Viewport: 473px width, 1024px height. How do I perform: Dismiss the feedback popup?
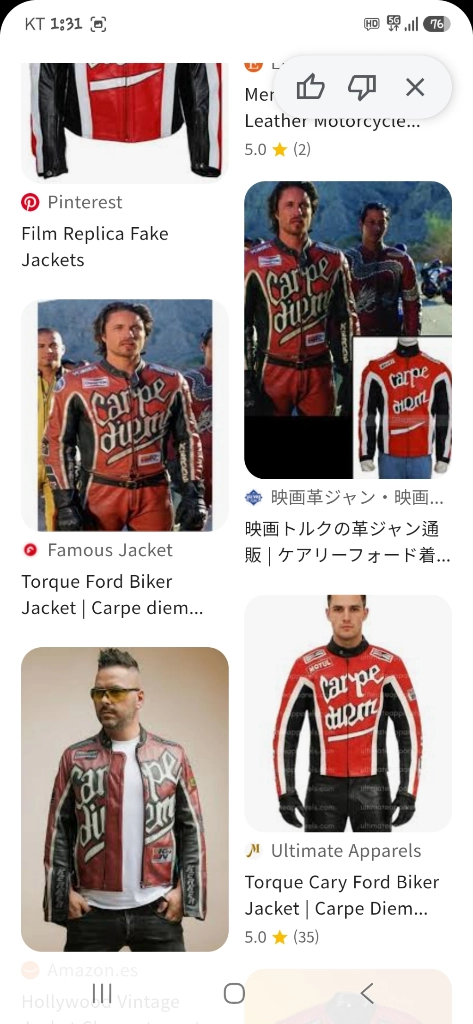tap(415, 87)
